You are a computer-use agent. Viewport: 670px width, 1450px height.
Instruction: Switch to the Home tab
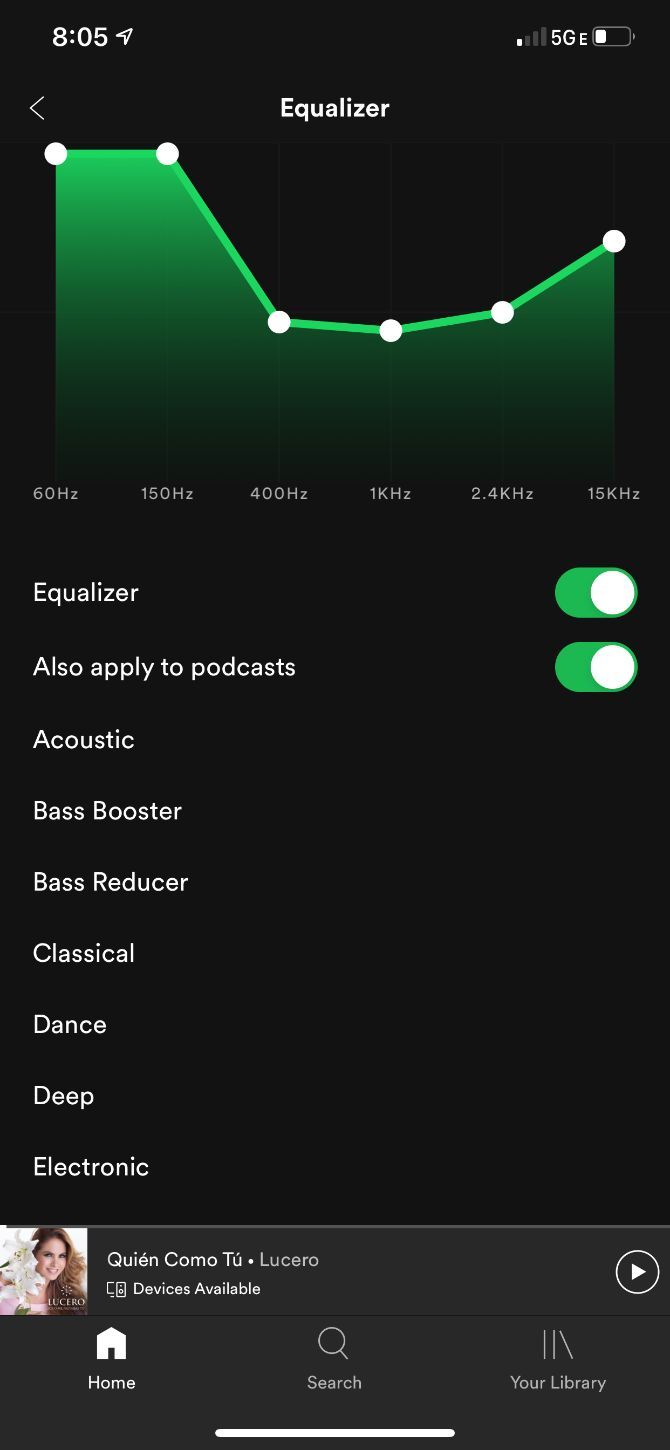point(111,1359)
